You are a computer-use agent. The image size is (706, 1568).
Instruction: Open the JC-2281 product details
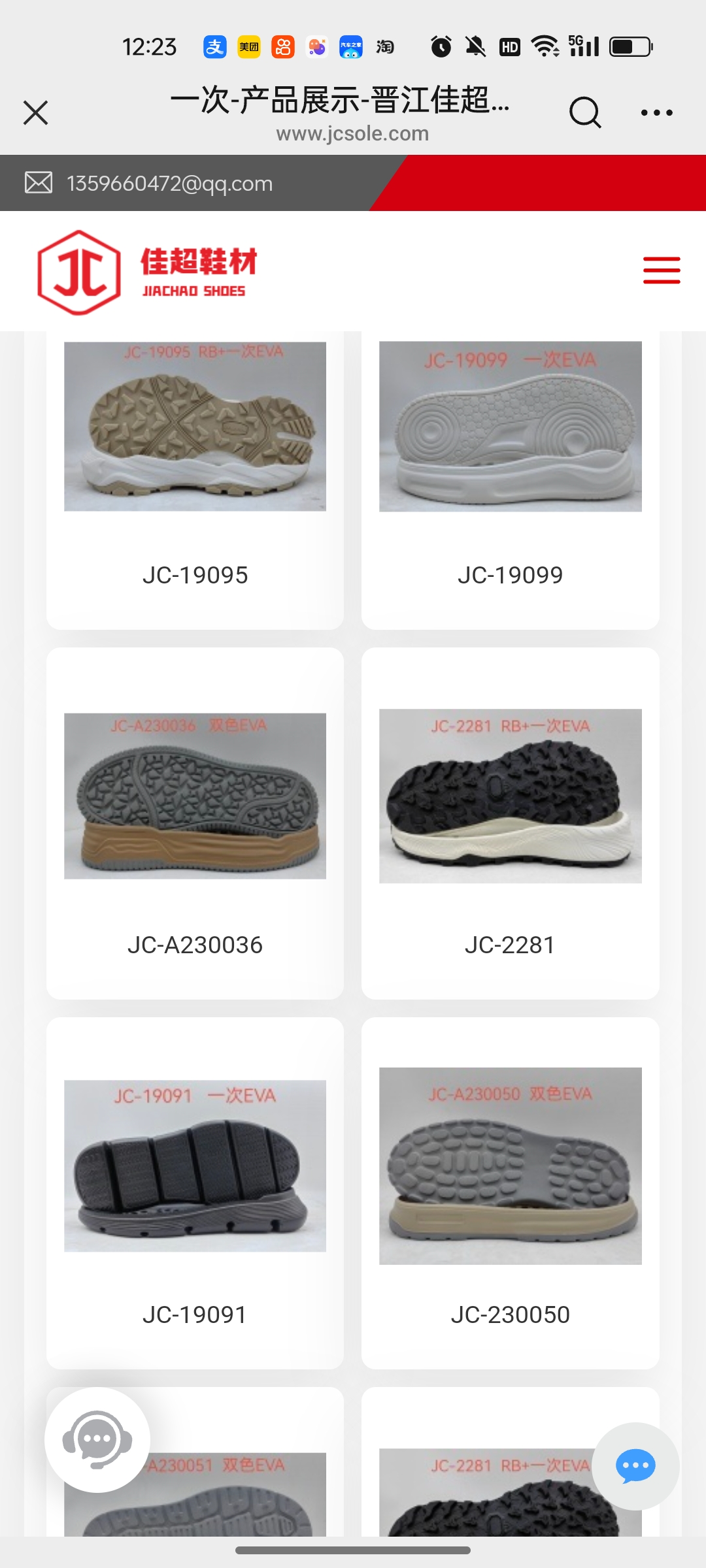click(510, 823)
